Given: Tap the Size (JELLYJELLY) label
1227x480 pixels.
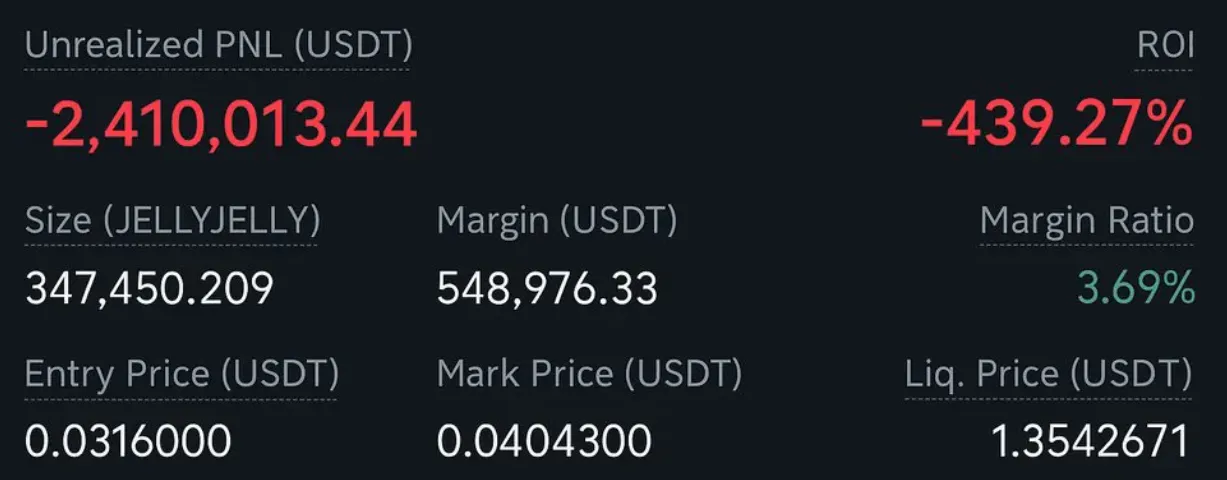Looking at the screenshot, I should [172, 220].
